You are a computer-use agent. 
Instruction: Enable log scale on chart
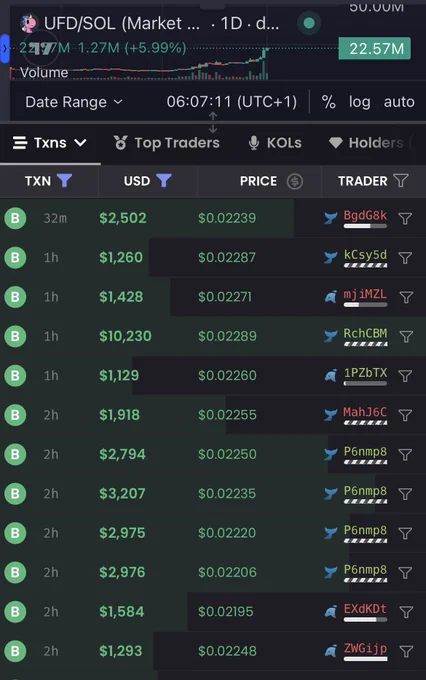tap(360, 102)
